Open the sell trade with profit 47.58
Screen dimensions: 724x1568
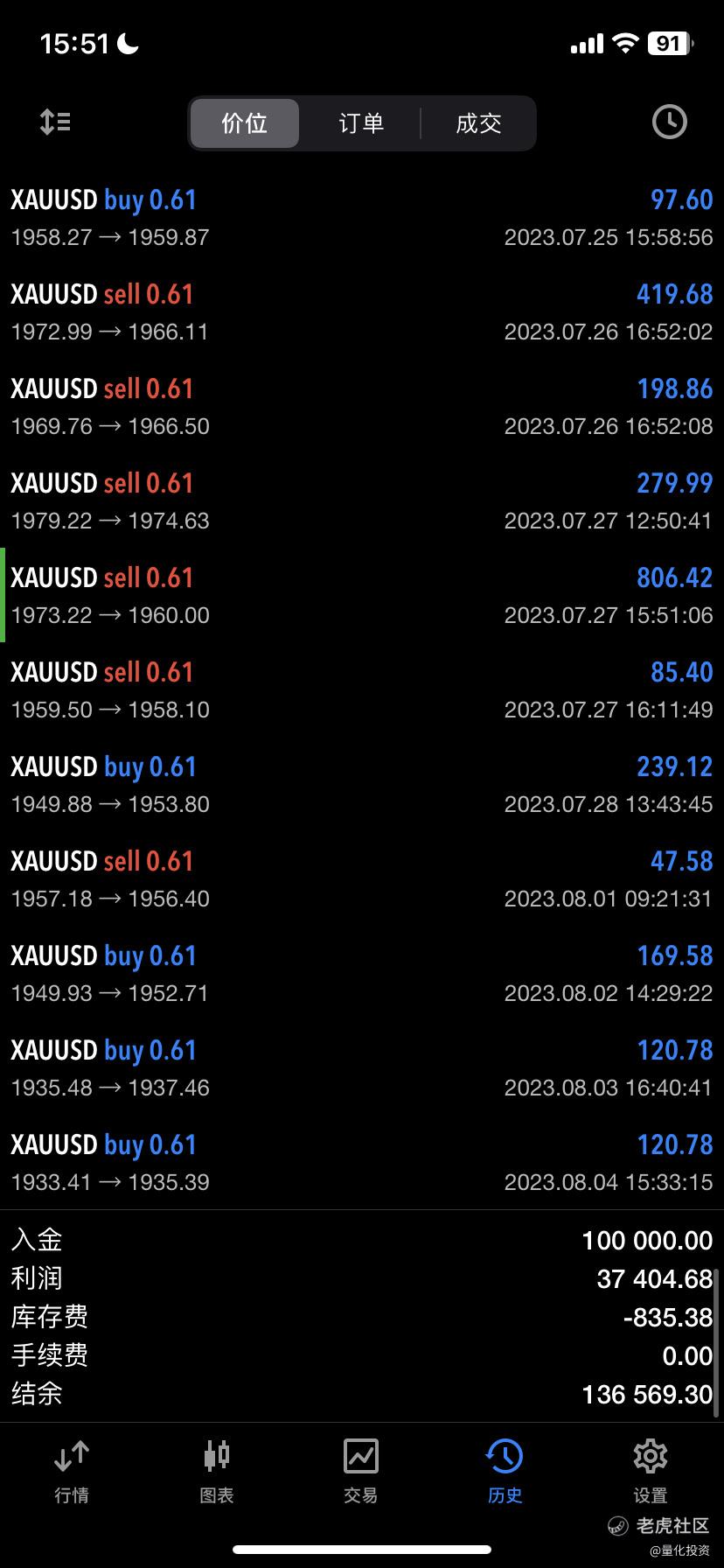click(362, 878)
